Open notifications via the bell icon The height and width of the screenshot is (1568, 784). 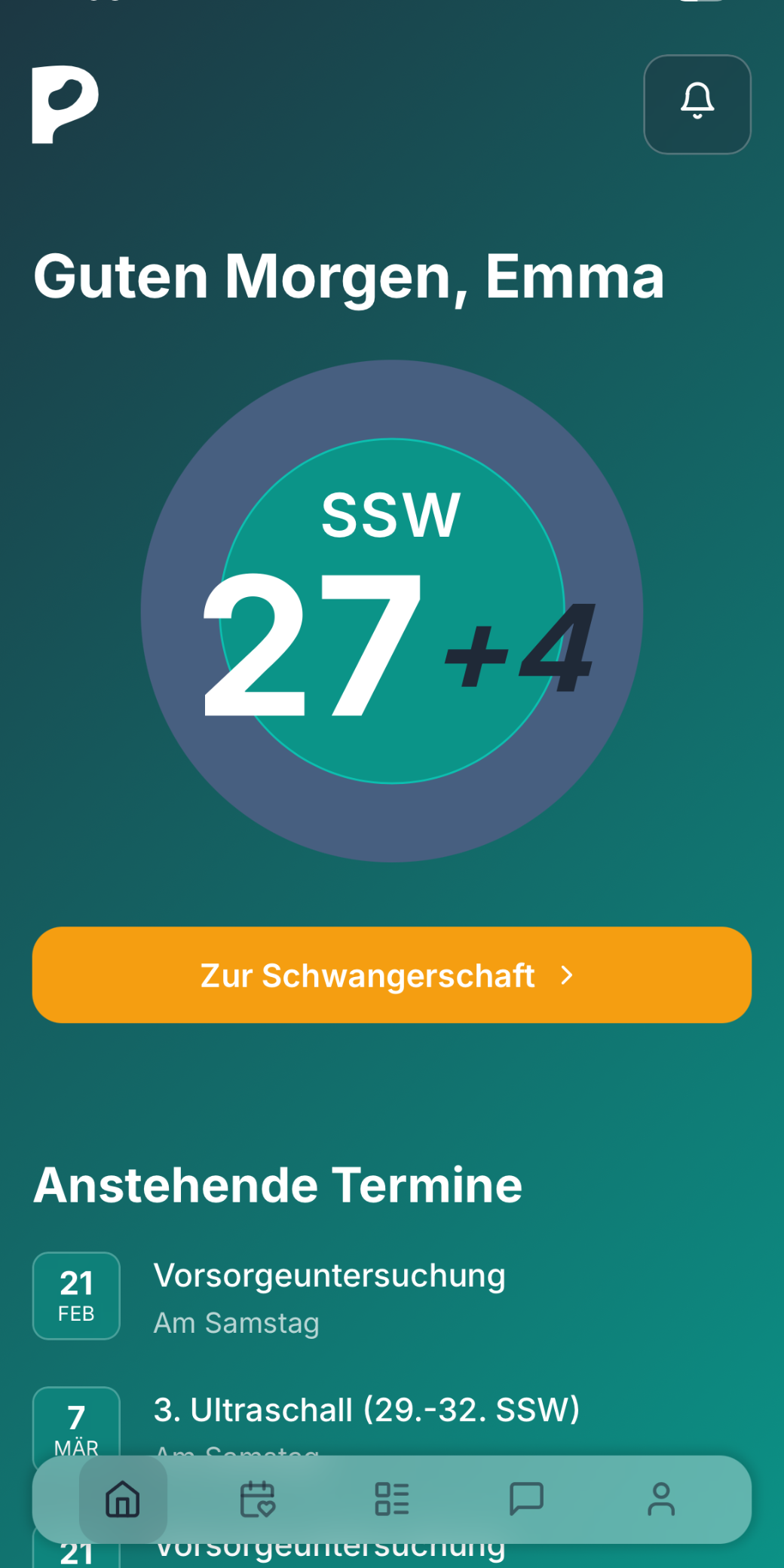click(697, 105)
